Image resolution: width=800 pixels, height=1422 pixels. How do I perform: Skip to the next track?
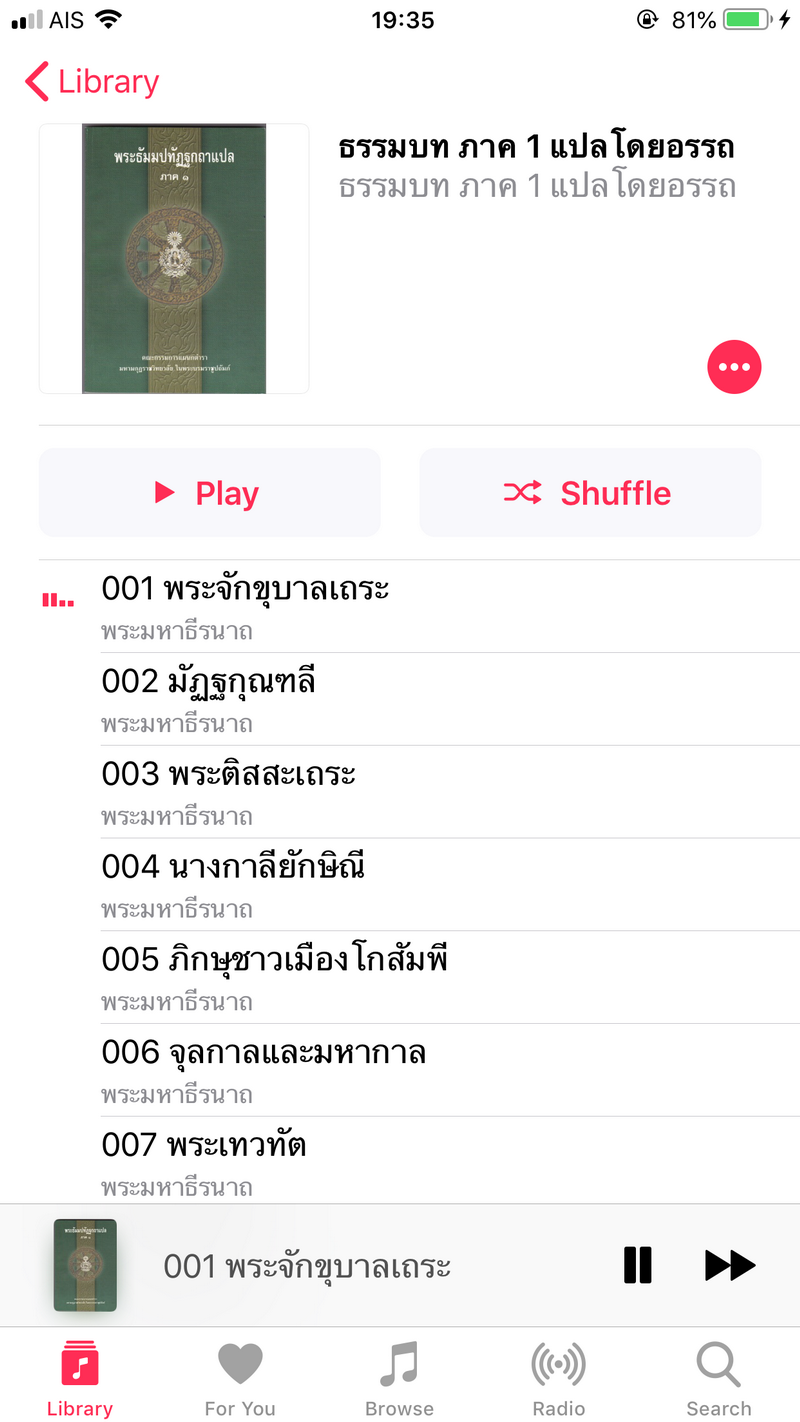[x=730, y=1265]
